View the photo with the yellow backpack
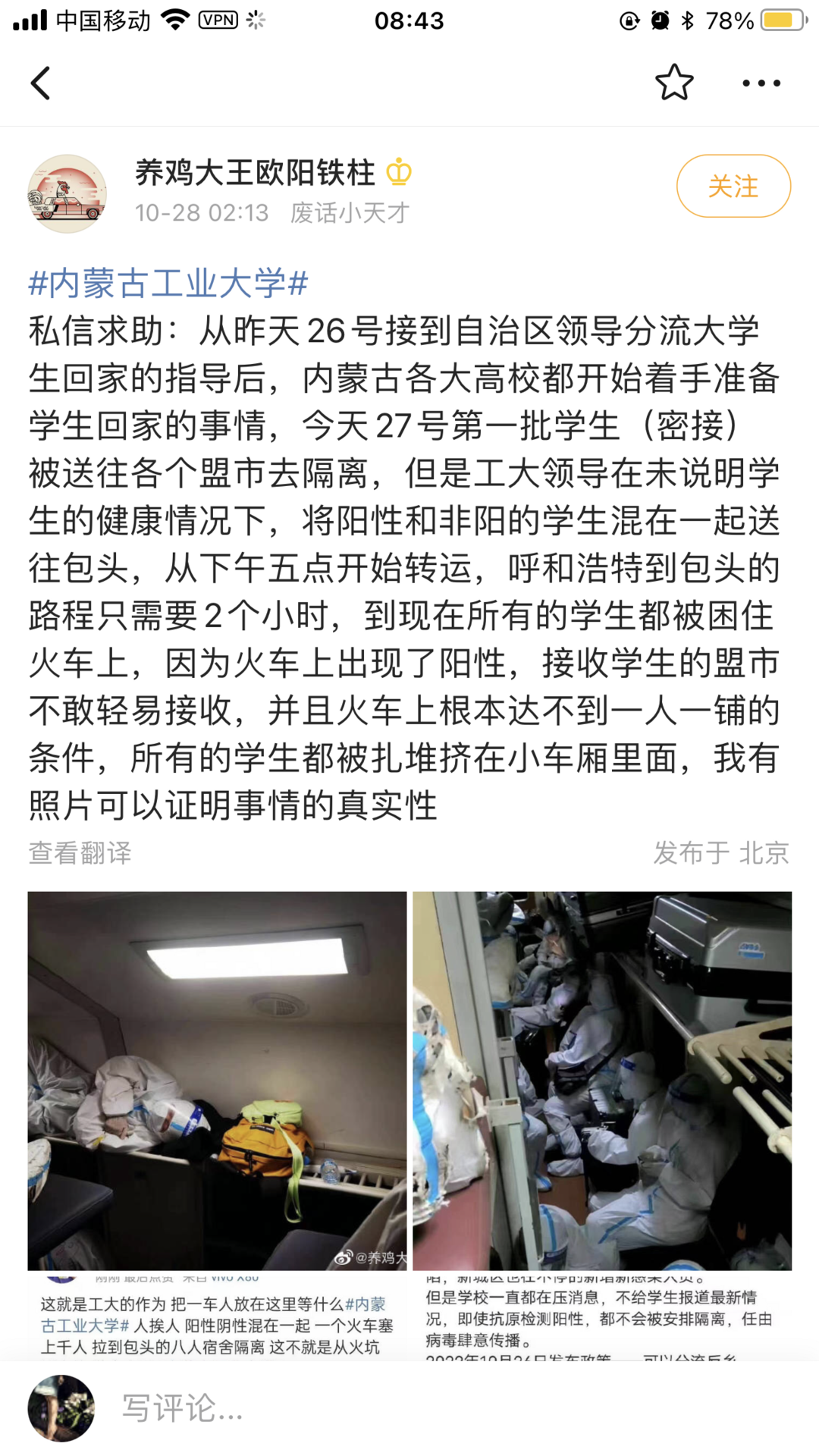 217,1080
